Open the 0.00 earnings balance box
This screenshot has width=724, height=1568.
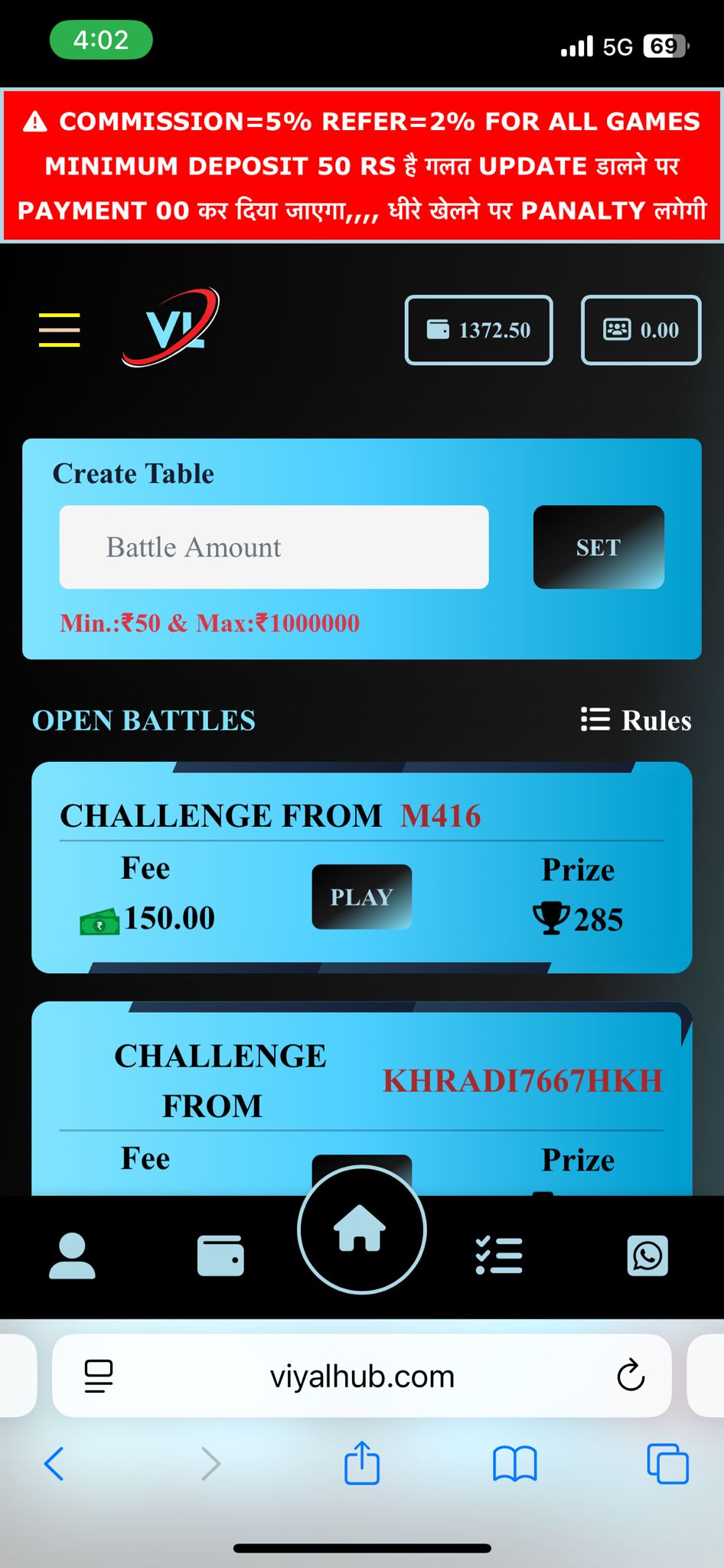(x=641, y=330)
